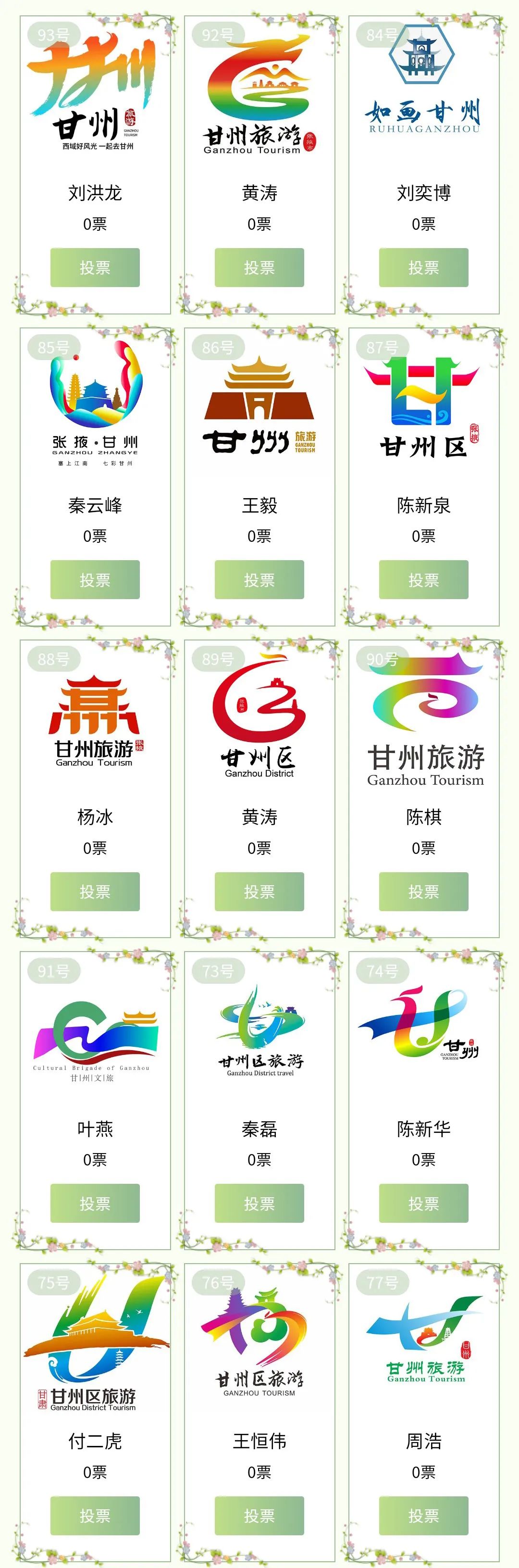Vote for entry 93号 by 刘洪龙
519x1568 pixels.
pyautogui.click(x=95, y=267)
